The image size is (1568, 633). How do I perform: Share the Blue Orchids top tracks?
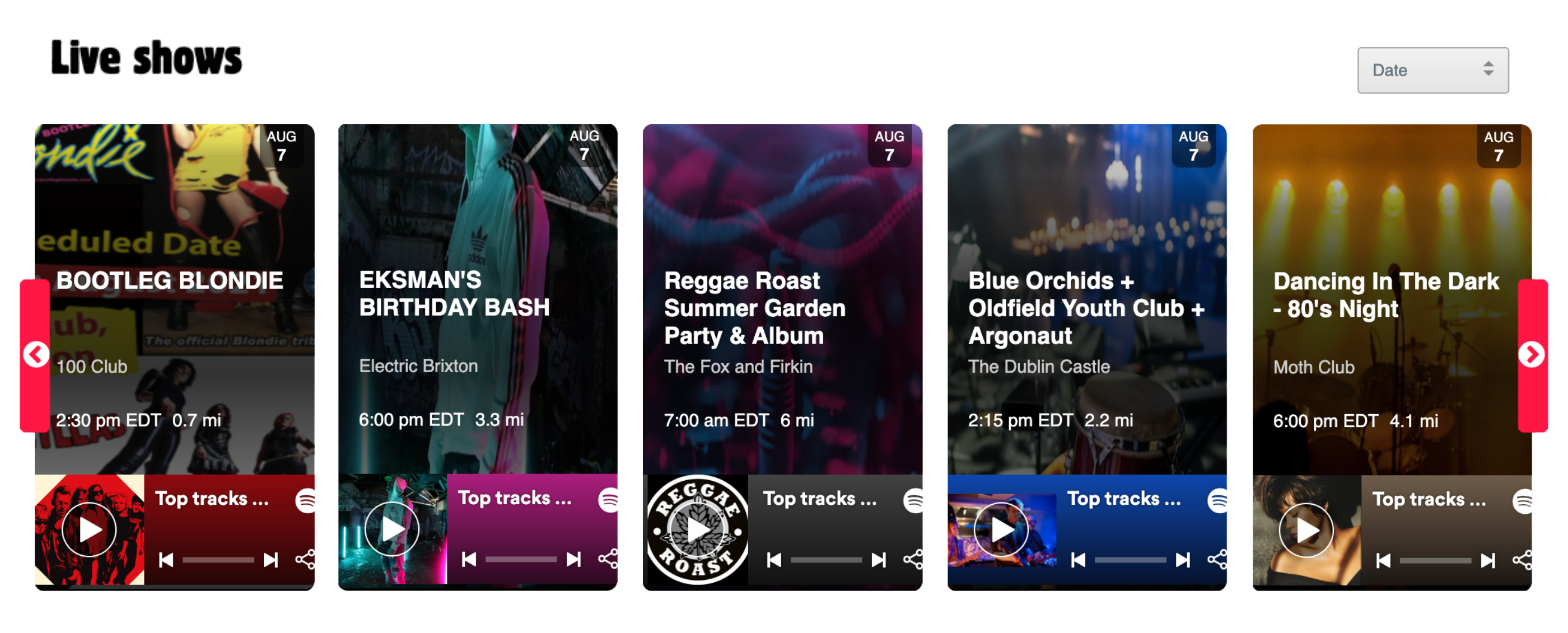pos(1217,560)
